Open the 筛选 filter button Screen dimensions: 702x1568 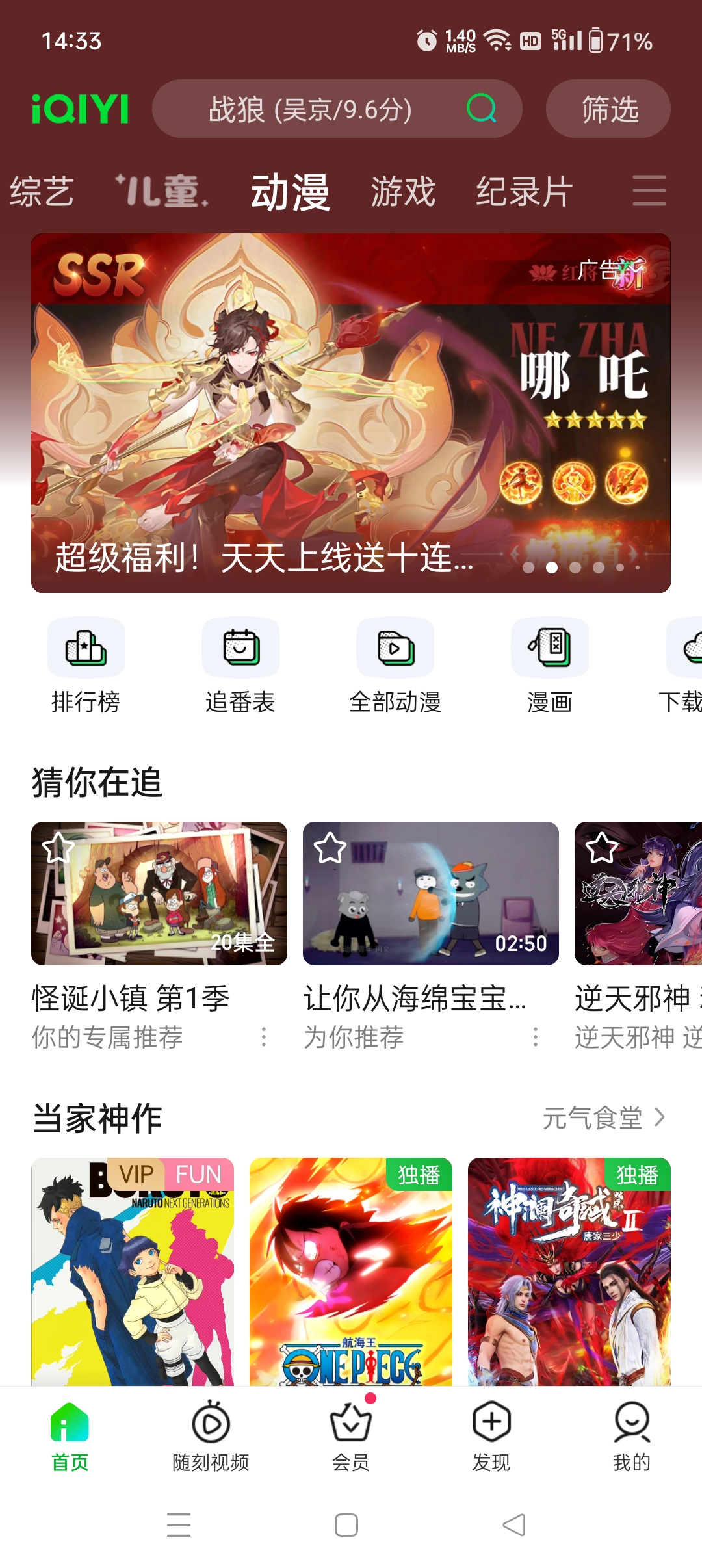608,109
